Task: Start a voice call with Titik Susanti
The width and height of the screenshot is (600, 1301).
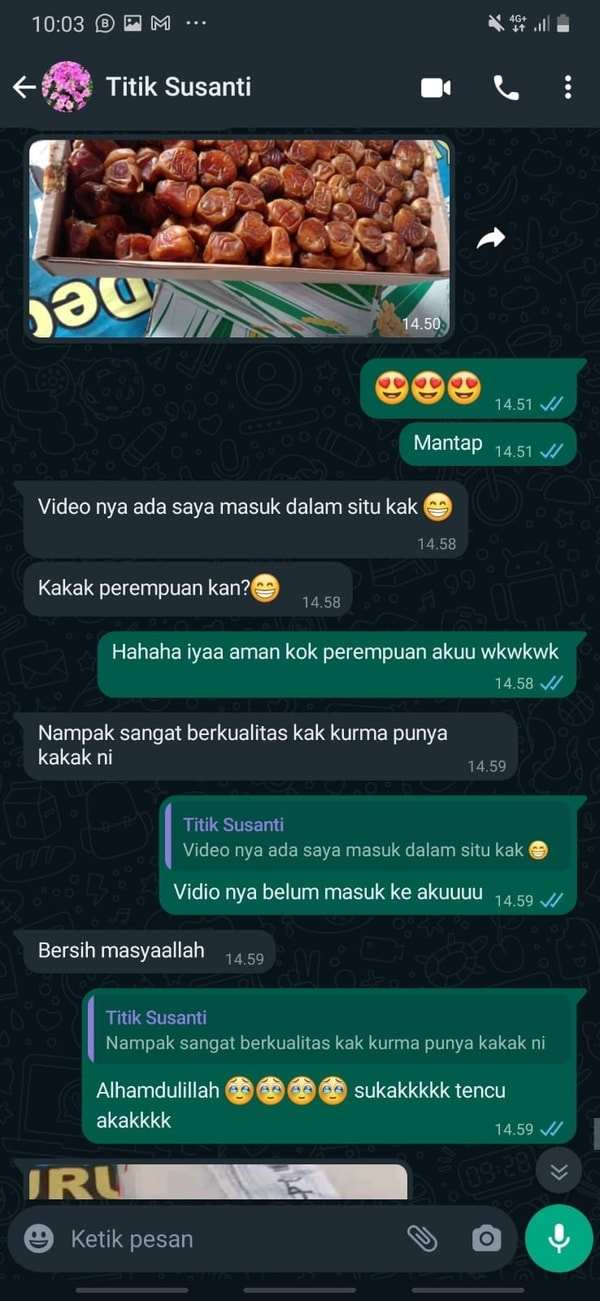Action: [506, 88]
